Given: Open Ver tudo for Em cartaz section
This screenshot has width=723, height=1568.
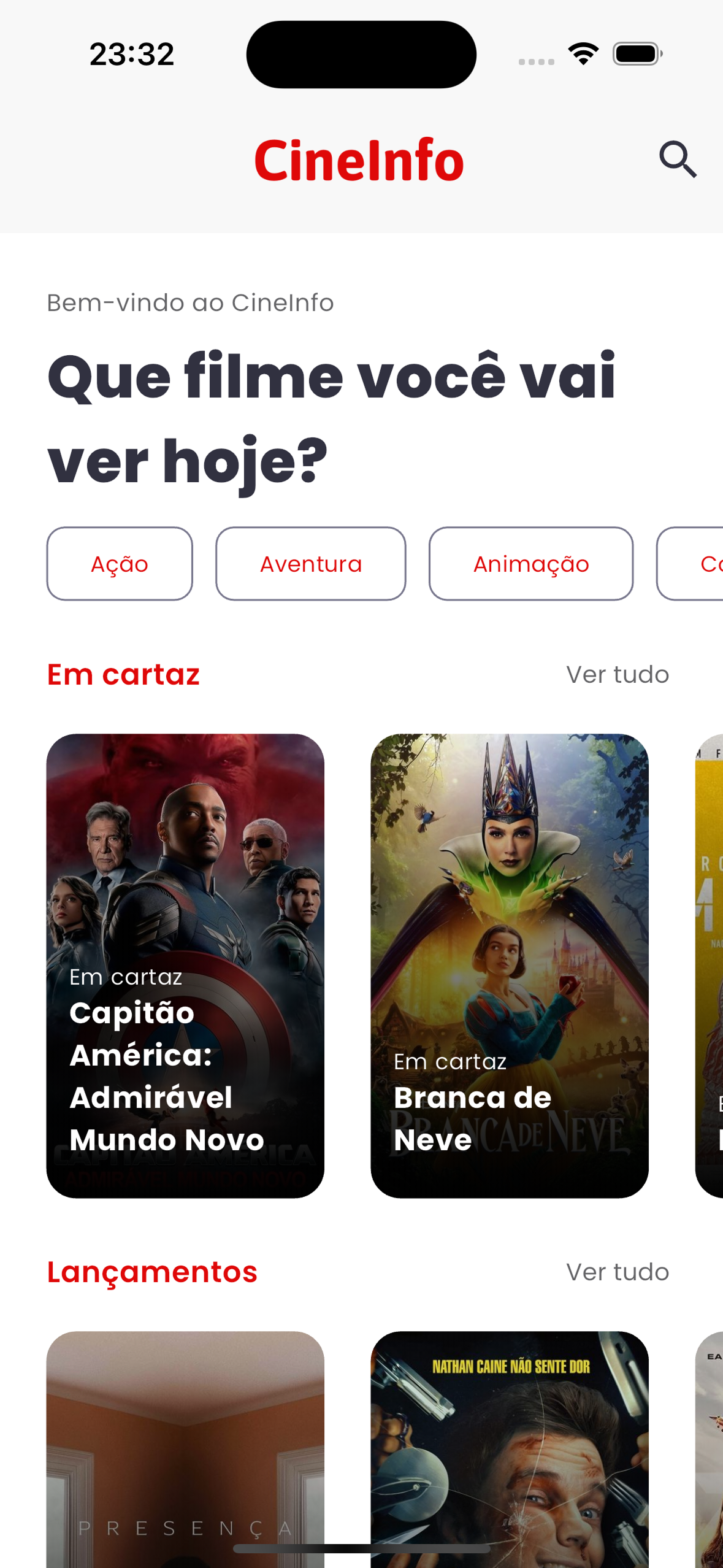Looking at the screenshot, I should (618, 674).
